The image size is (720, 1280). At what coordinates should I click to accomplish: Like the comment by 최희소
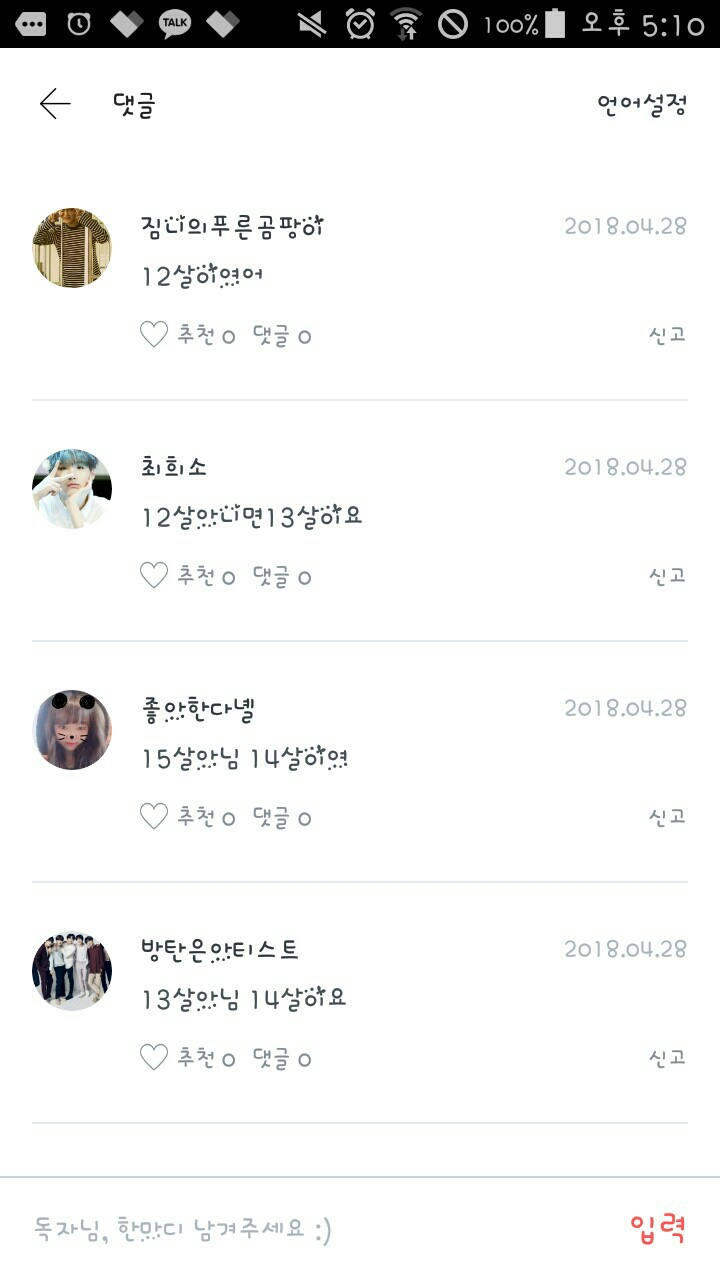154,576
